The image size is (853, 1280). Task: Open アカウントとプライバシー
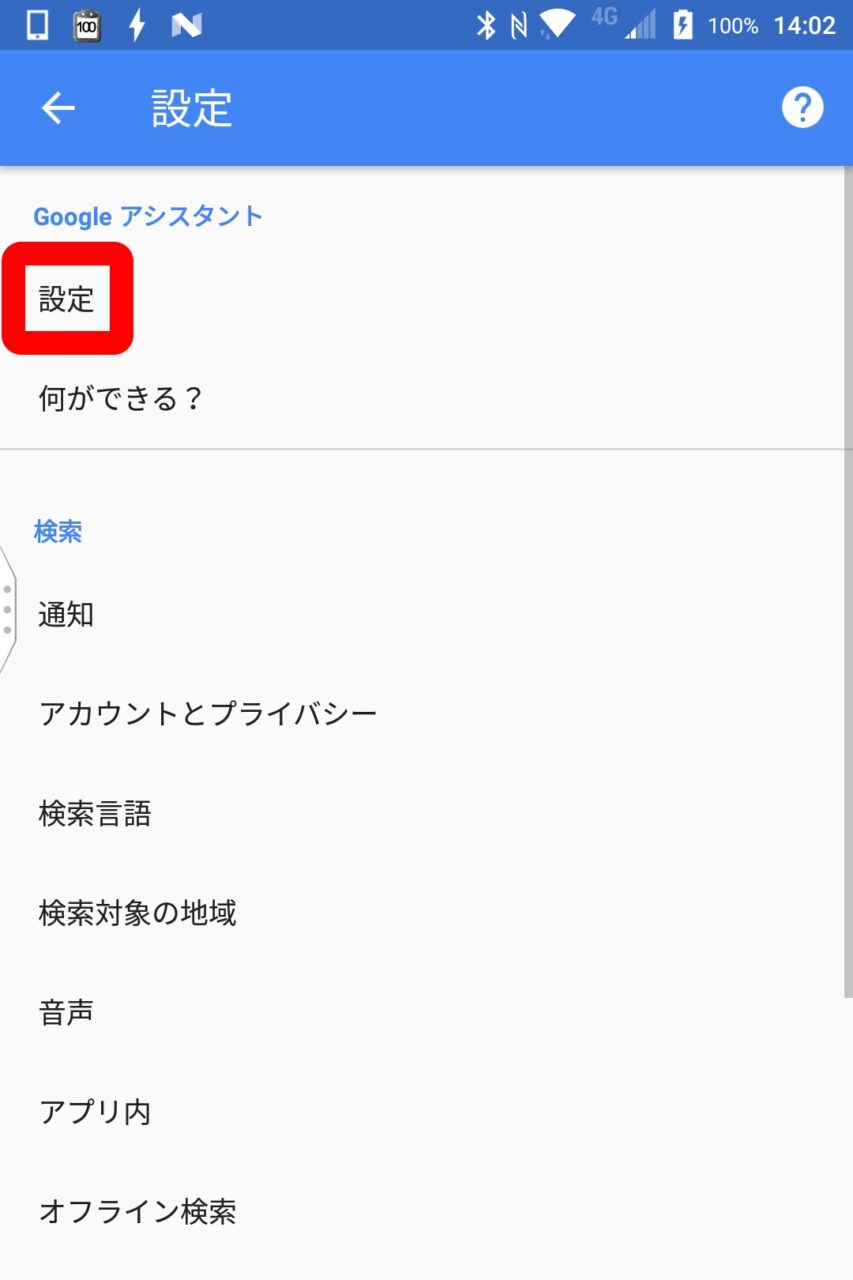coord(208,714)
